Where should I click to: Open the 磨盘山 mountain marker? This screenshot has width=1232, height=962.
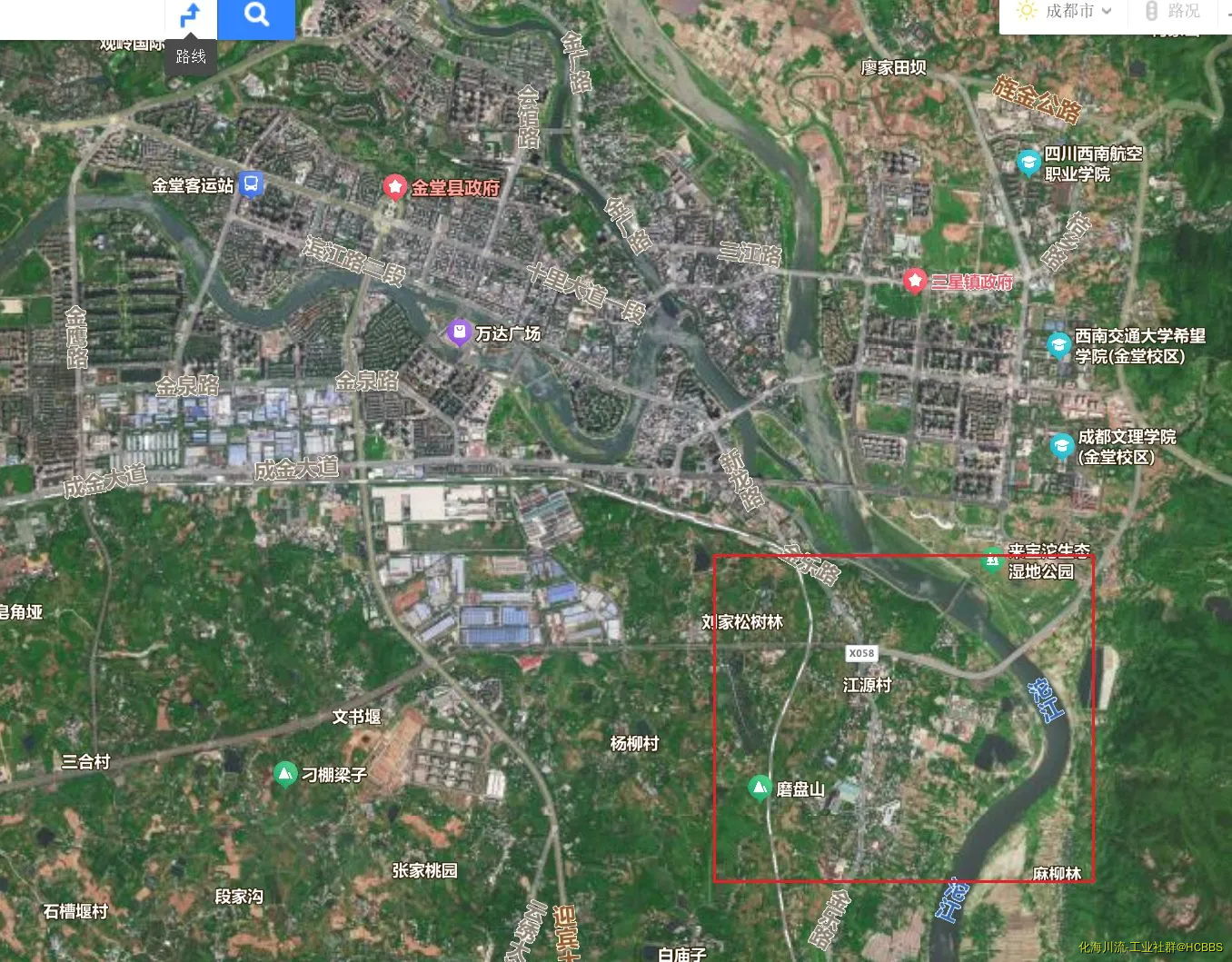coord(760,788)
